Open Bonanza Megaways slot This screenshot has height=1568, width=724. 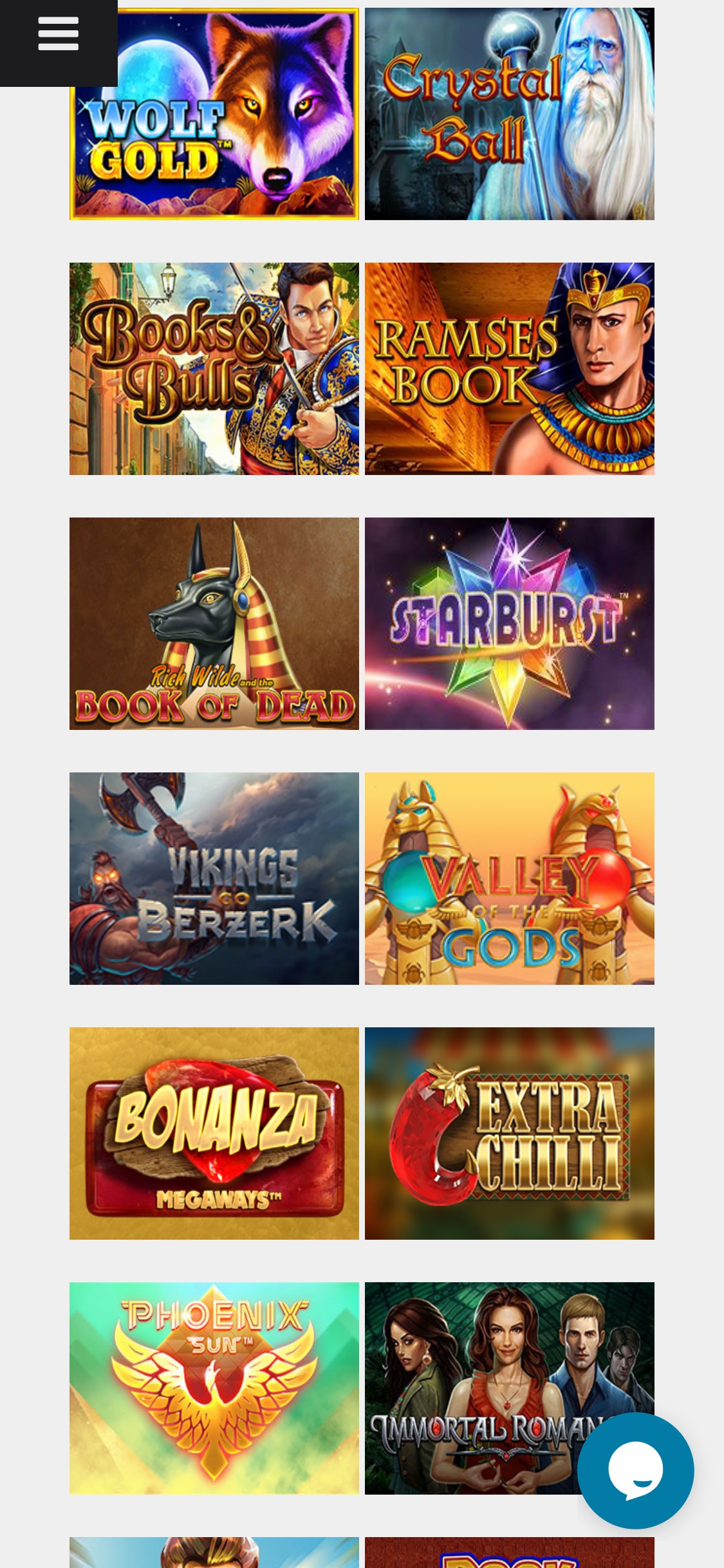coord(214,1134)
